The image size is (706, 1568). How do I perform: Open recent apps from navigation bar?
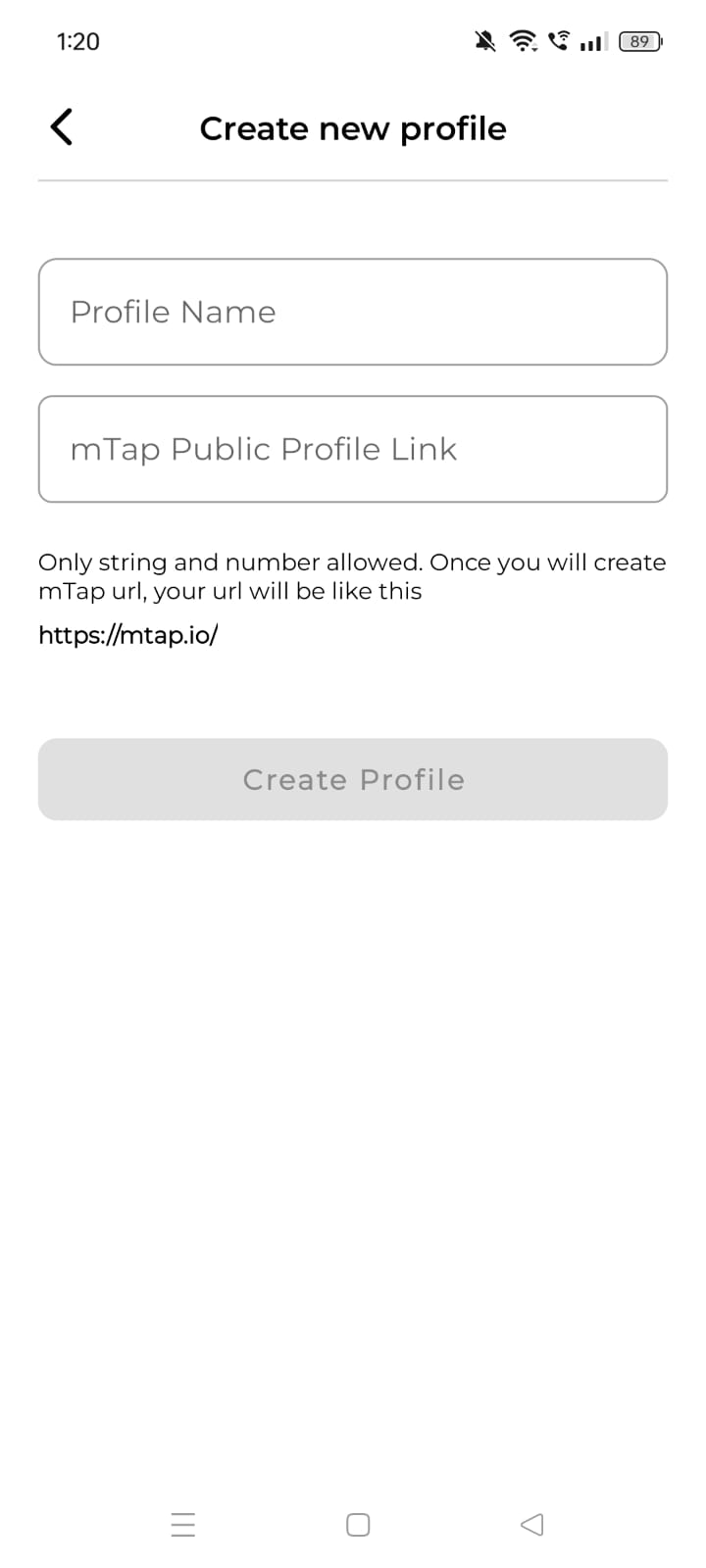pyautogui.click(x=183, y=1524)
